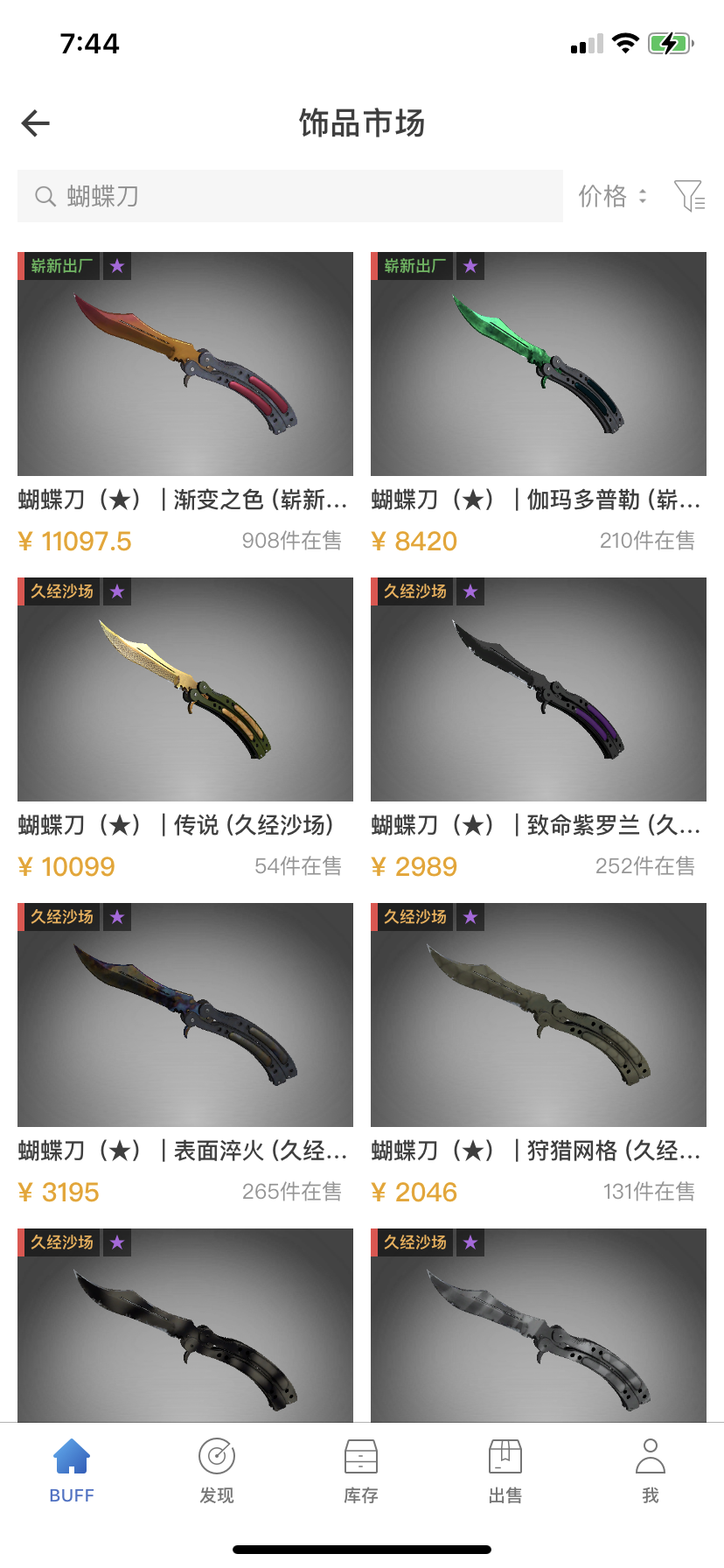View 蝴蝶刀 致命紫罗兰 item
This screenshot has height=1568, width=724.
point(538,689)
